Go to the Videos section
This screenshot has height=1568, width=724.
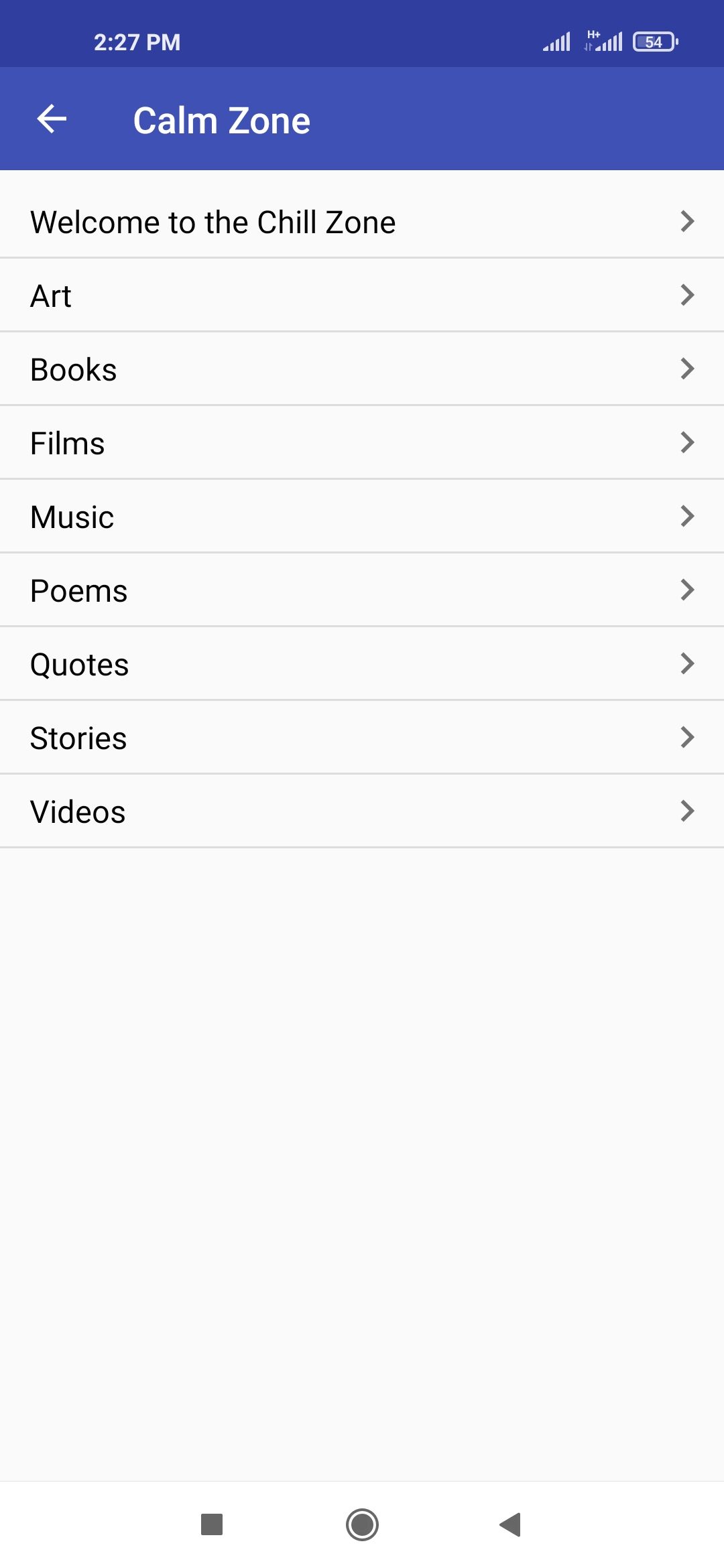point(362,811)
